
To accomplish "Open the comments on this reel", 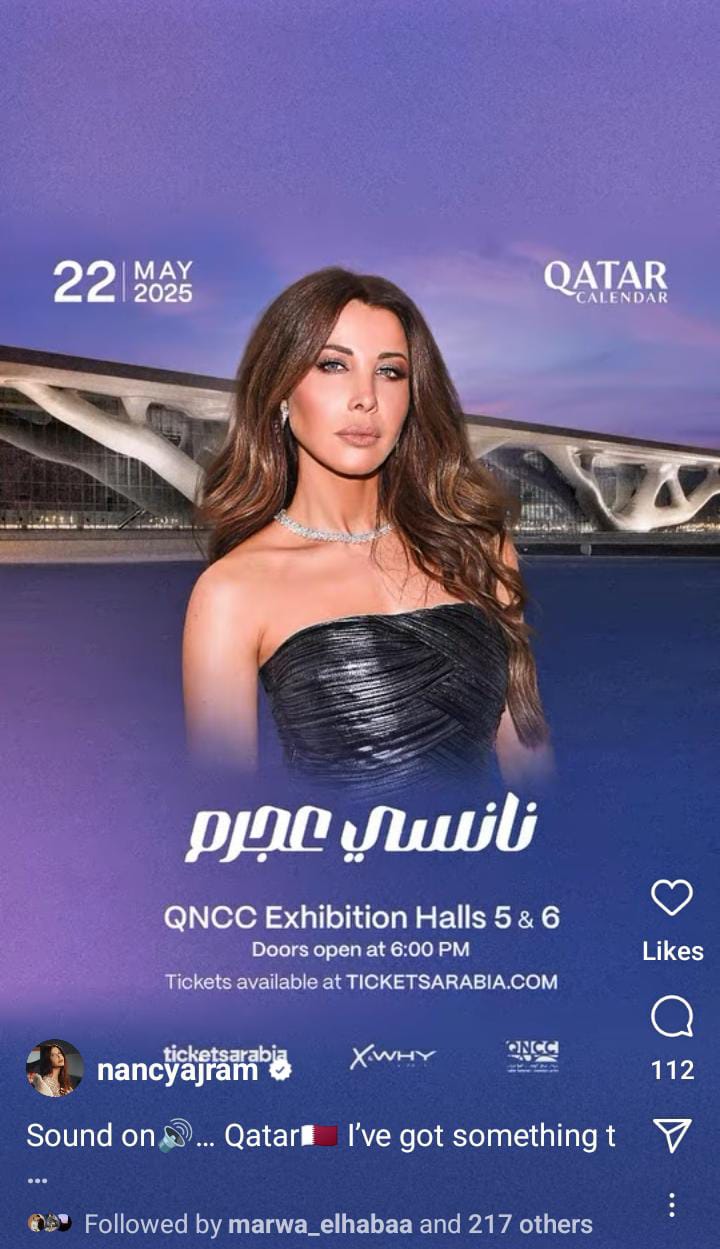I will [x=672, y=1019].
